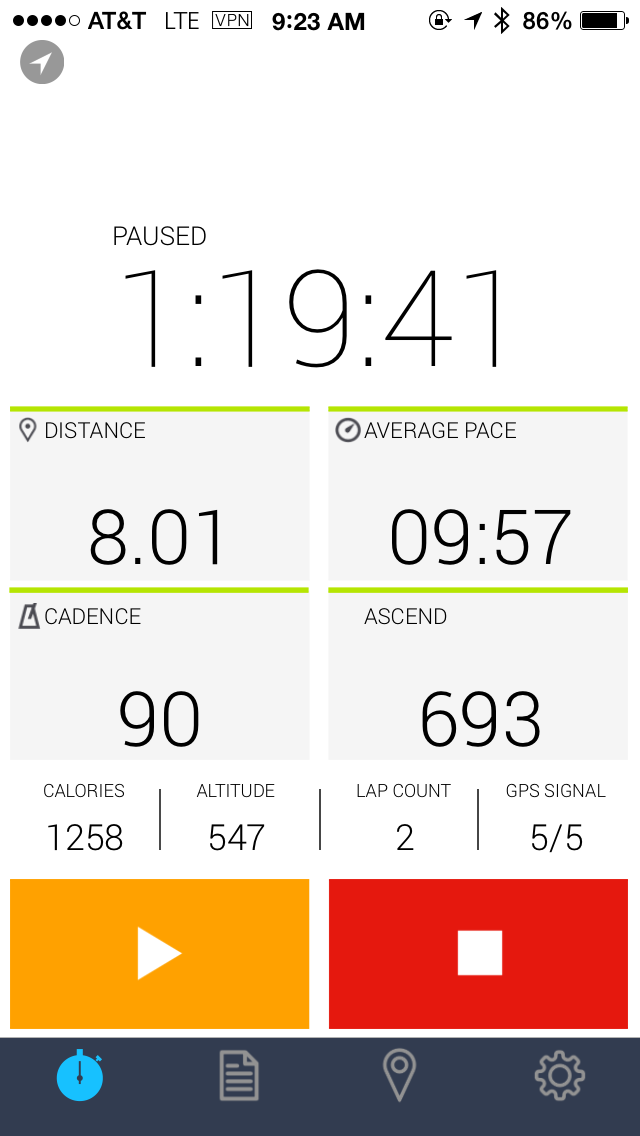640x1136 pixels.
Task: Switch to the map pin tab
Action: click(x=399, y=1077)
